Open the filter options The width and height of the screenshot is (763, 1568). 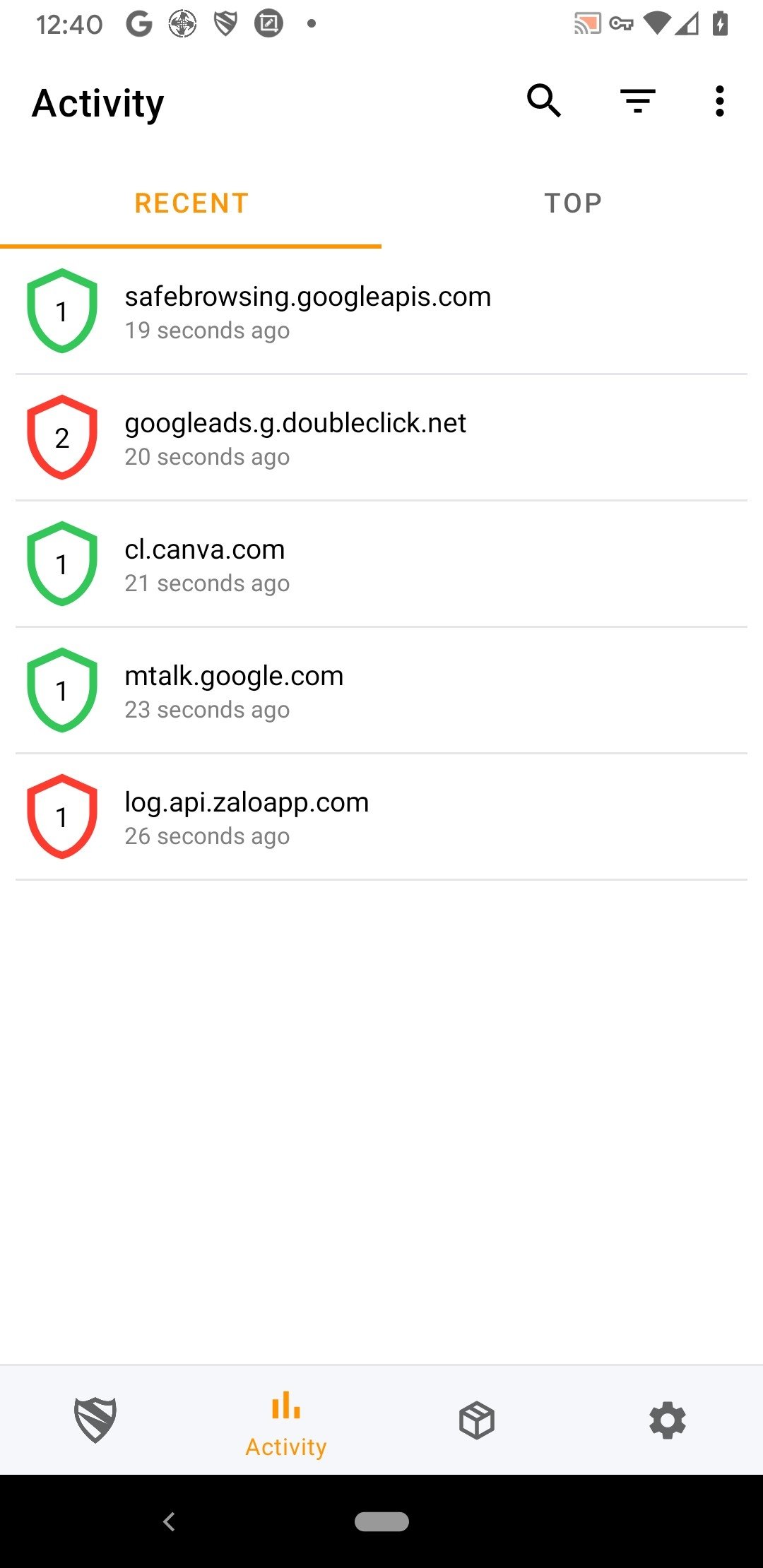[637, 101]
